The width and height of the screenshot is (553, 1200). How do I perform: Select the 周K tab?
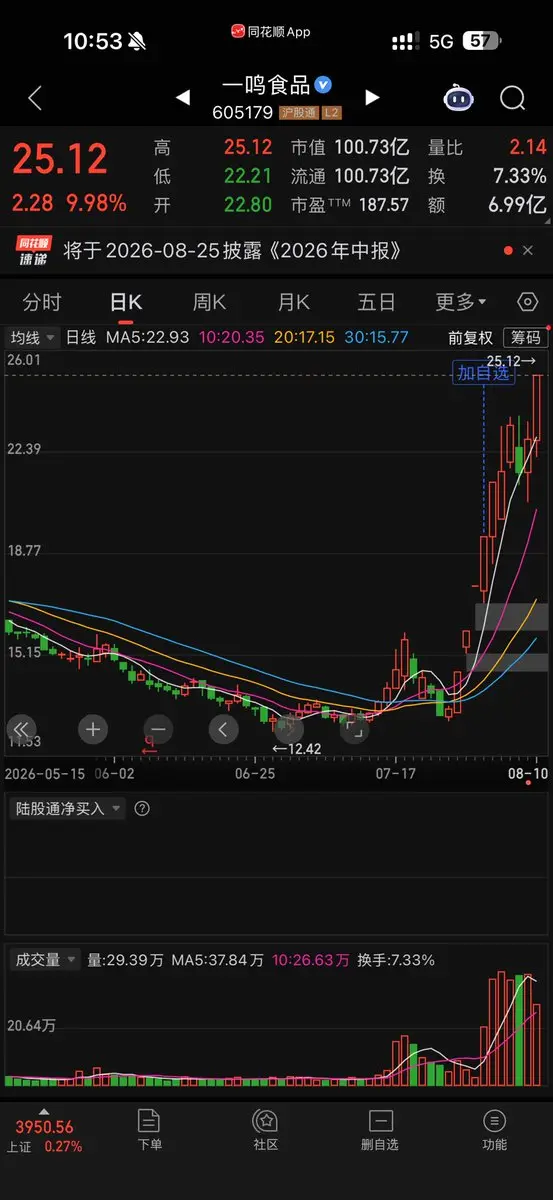tap(209, 302)
